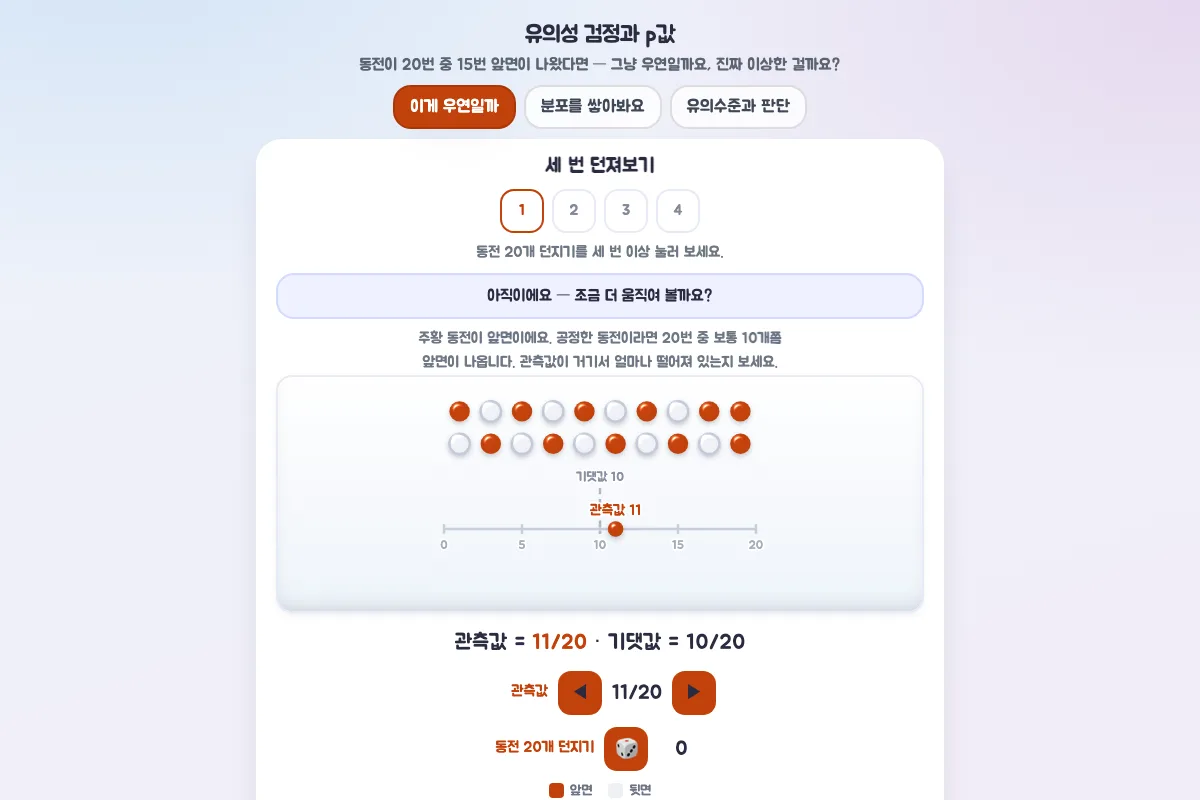Go to step 1
The height and width of the screenshot is (800, 1200).
point(522,211)
